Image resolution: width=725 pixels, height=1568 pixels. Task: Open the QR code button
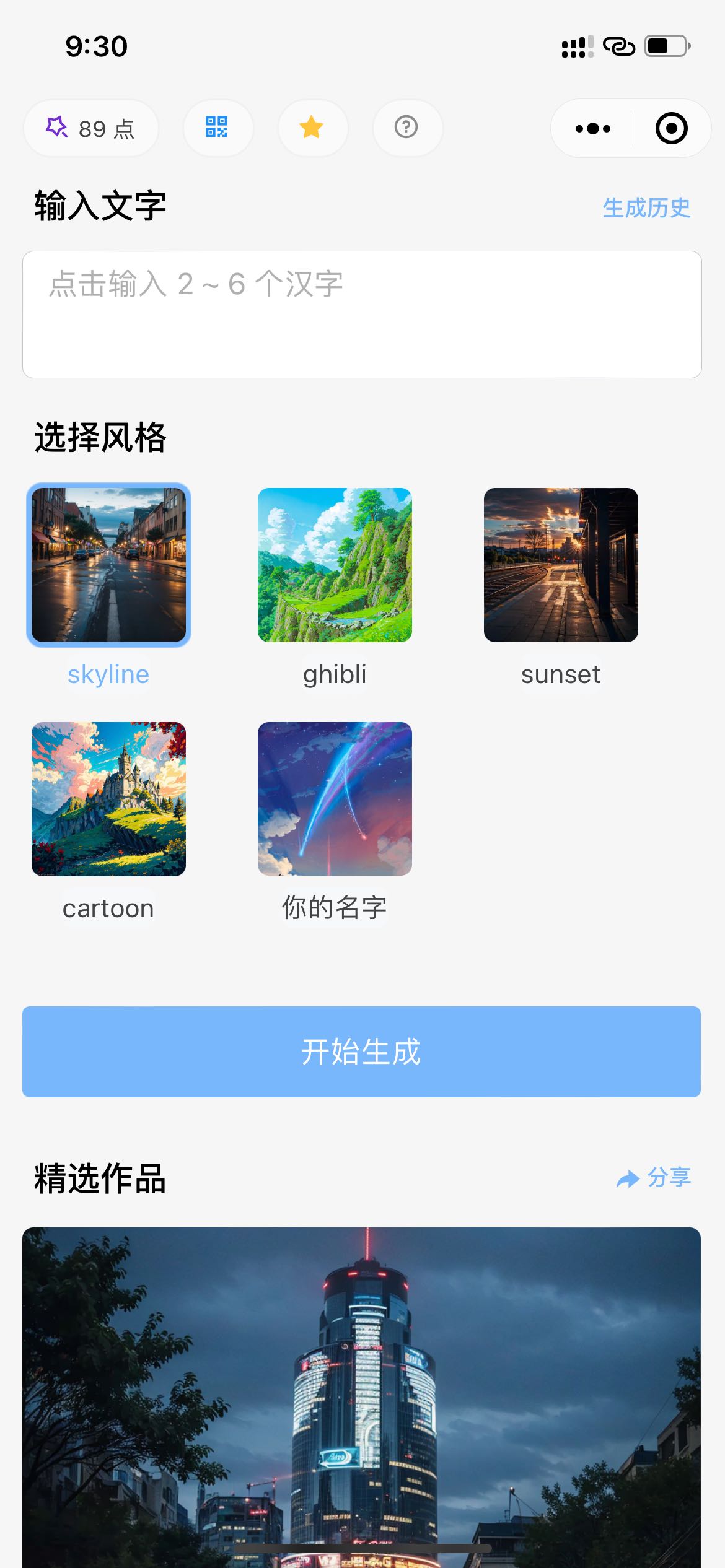coord(217,128)
